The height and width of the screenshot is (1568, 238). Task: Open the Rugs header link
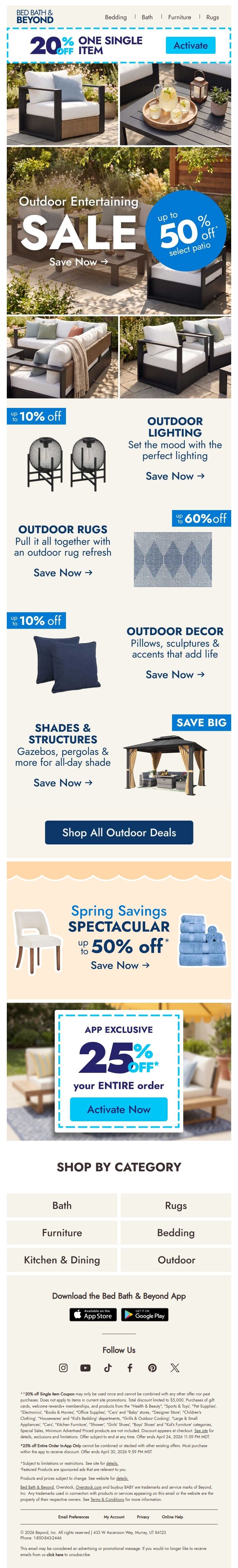click(213, 17)
